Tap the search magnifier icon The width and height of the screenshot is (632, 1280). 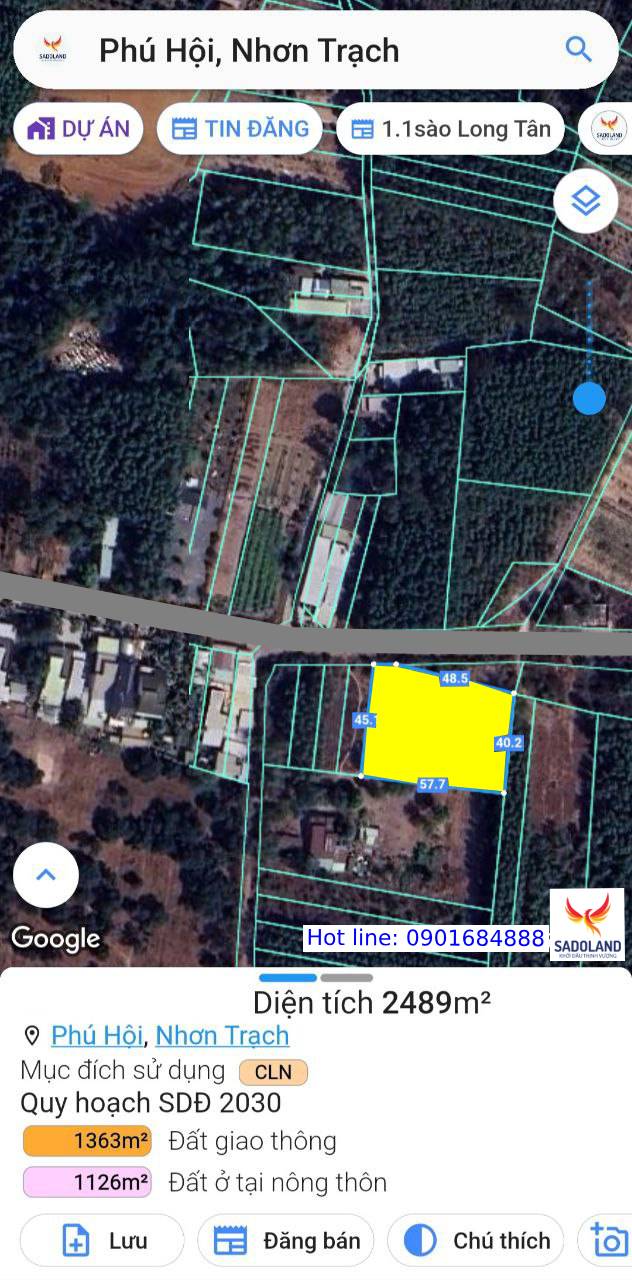(579, 49)
